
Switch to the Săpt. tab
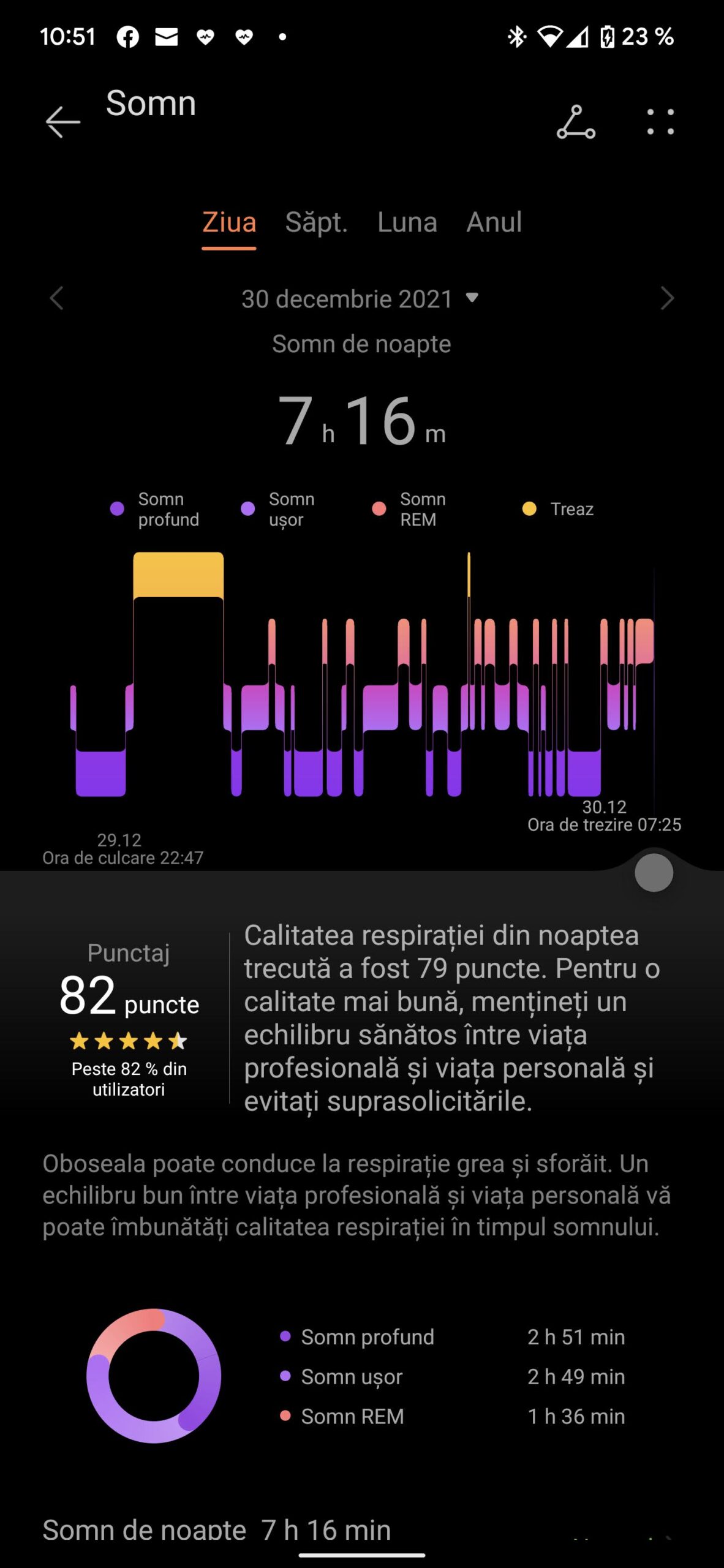[x=316, y=222]
